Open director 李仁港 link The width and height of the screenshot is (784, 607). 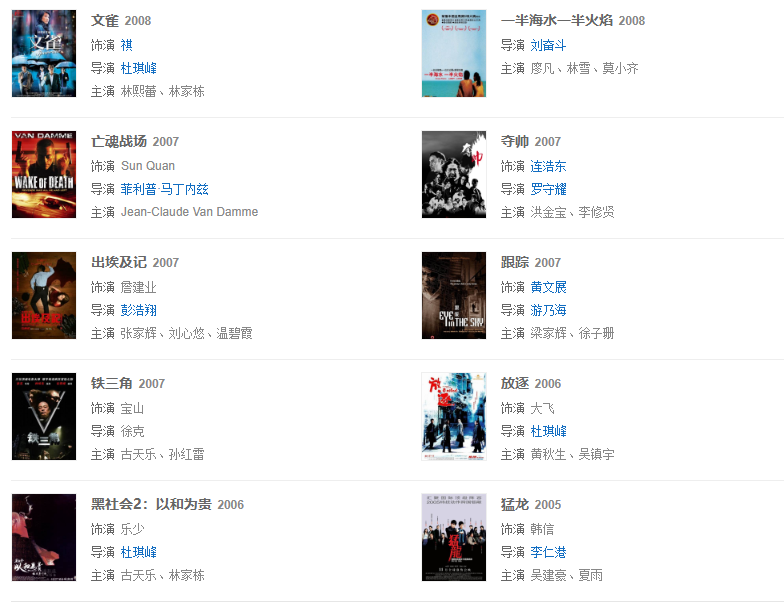click(x=548, y=552)
